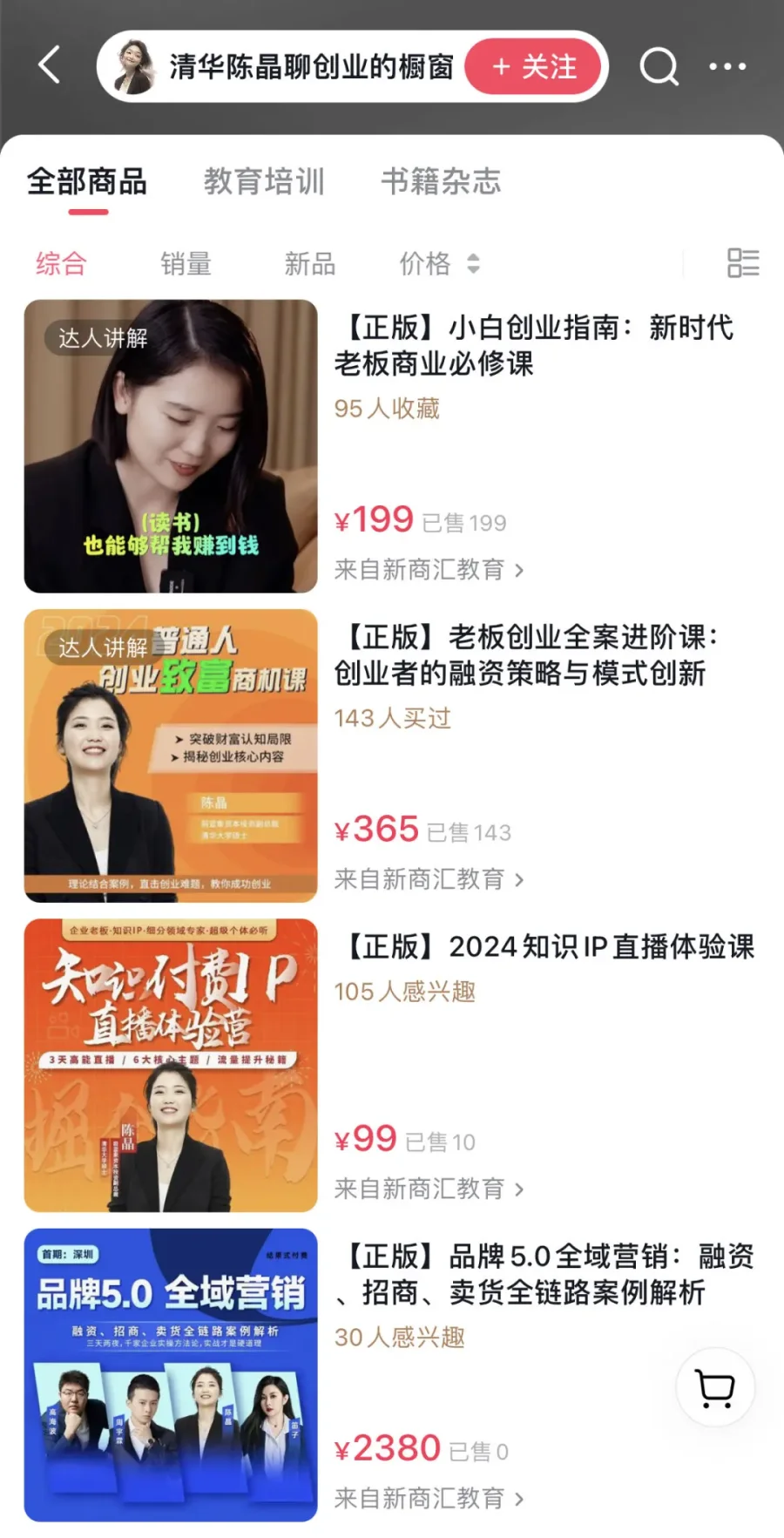This screenshot has height=1538, width=784.
Task: Open the 小白创业指南 course product
Action: click(x=533, y=345)
